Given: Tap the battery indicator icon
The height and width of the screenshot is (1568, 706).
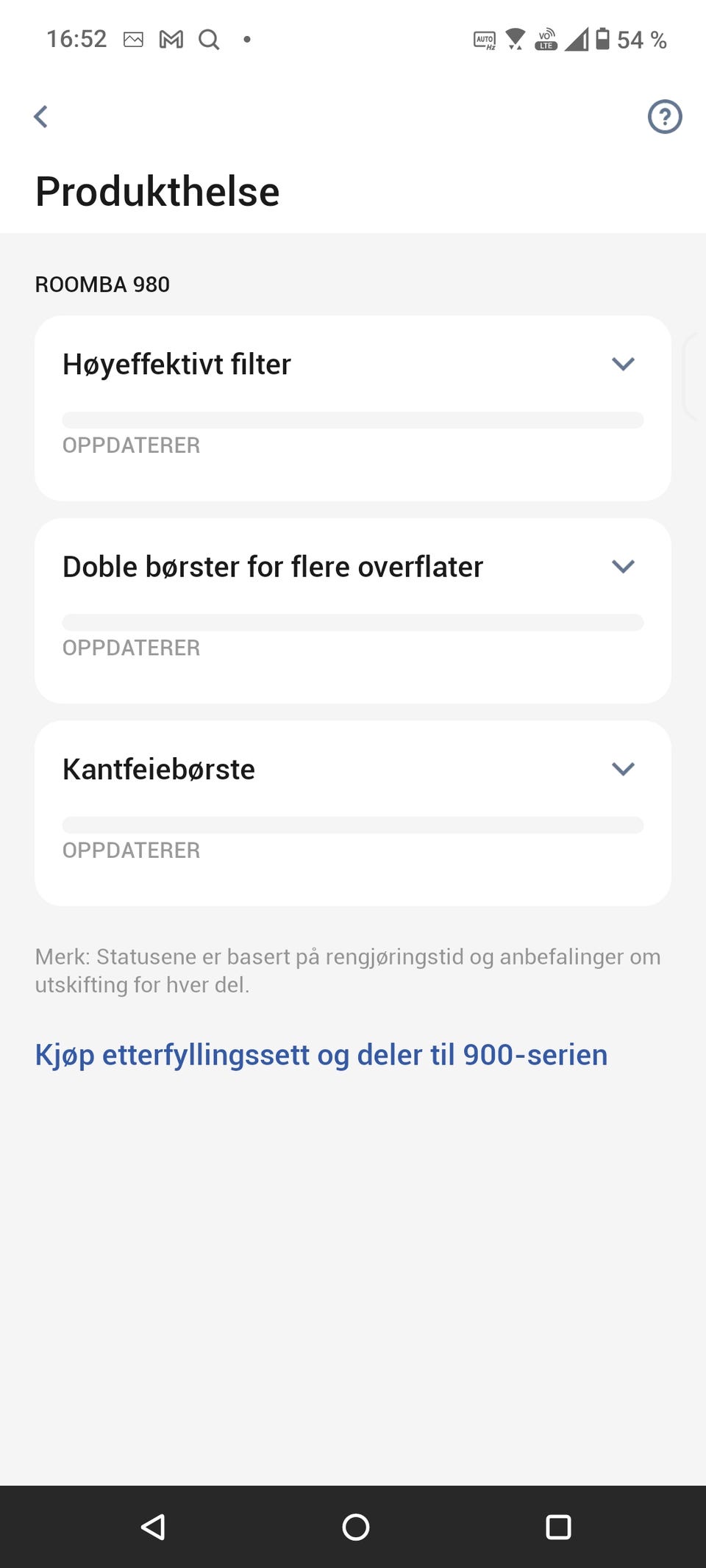Looking at the screenshot, I should coord(605,39).
